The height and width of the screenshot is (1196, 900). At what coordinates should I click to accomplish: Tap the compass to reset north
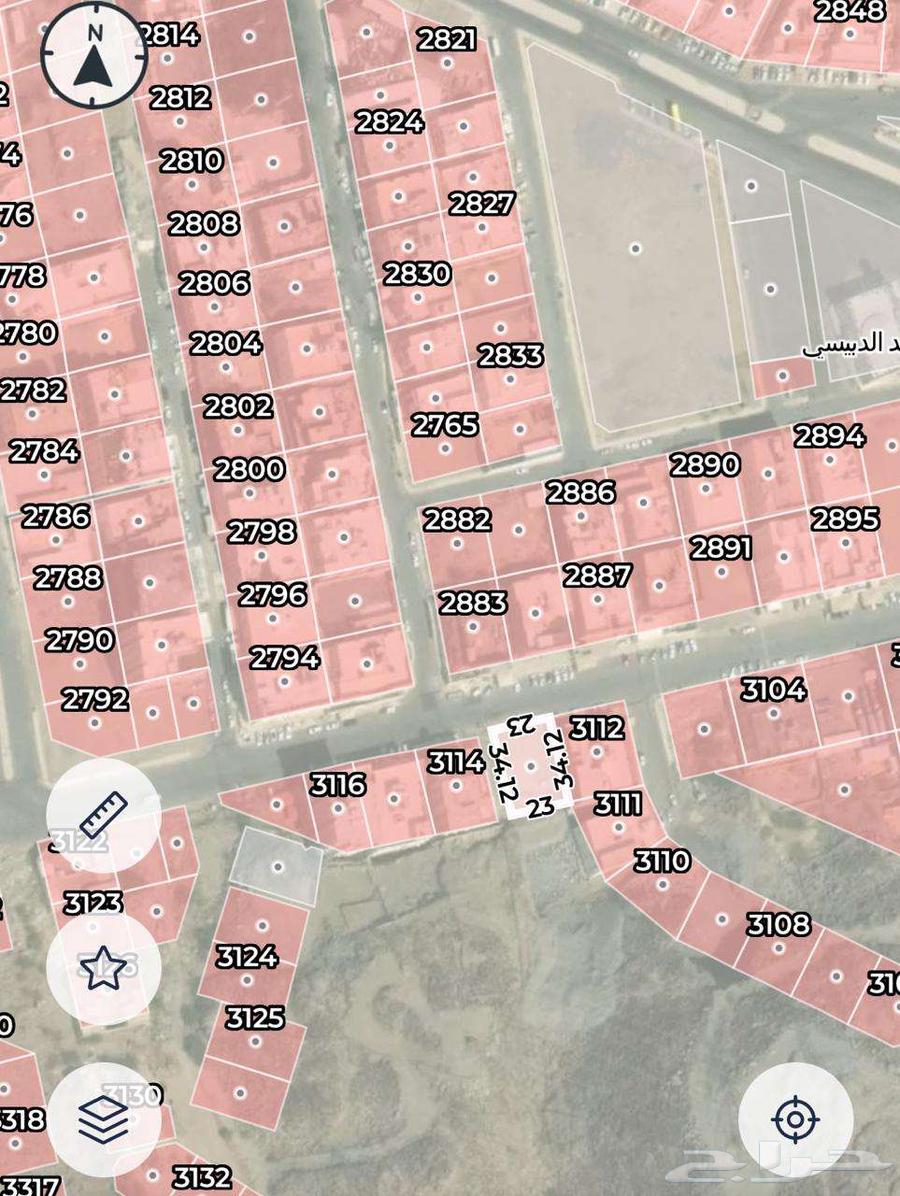[x=94, y=56]
